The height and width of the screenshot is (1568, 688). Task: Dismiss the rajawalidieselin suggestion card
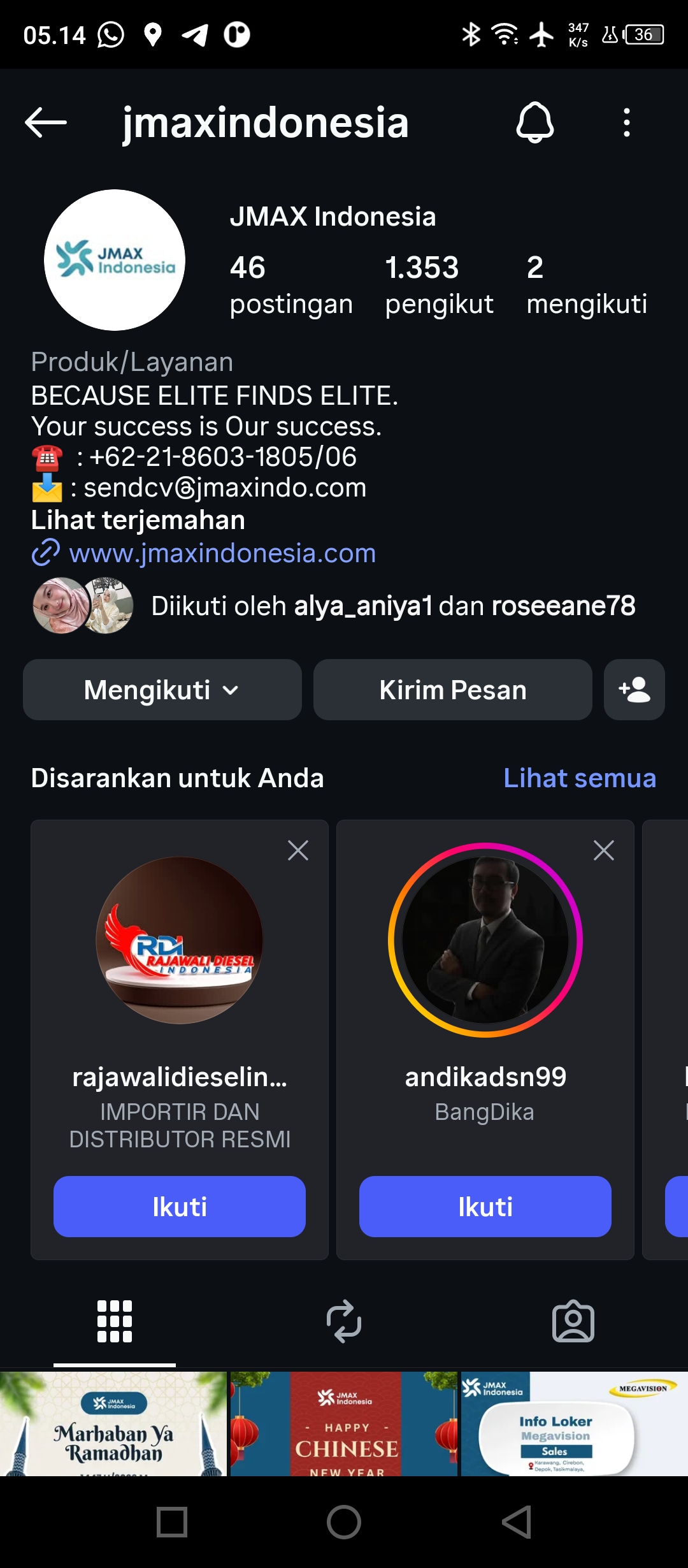tap(297, 850)
